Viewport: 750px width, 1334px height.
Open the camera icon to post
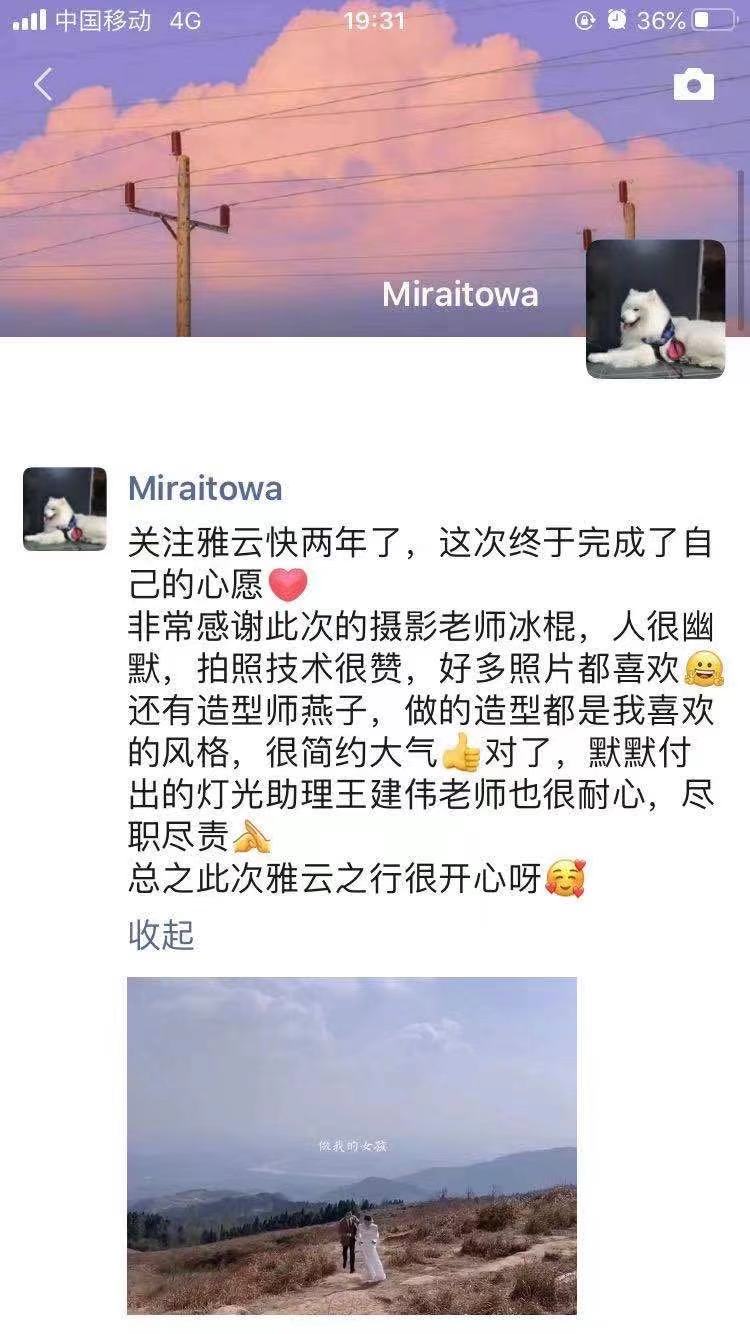click(x=694, y=85)
